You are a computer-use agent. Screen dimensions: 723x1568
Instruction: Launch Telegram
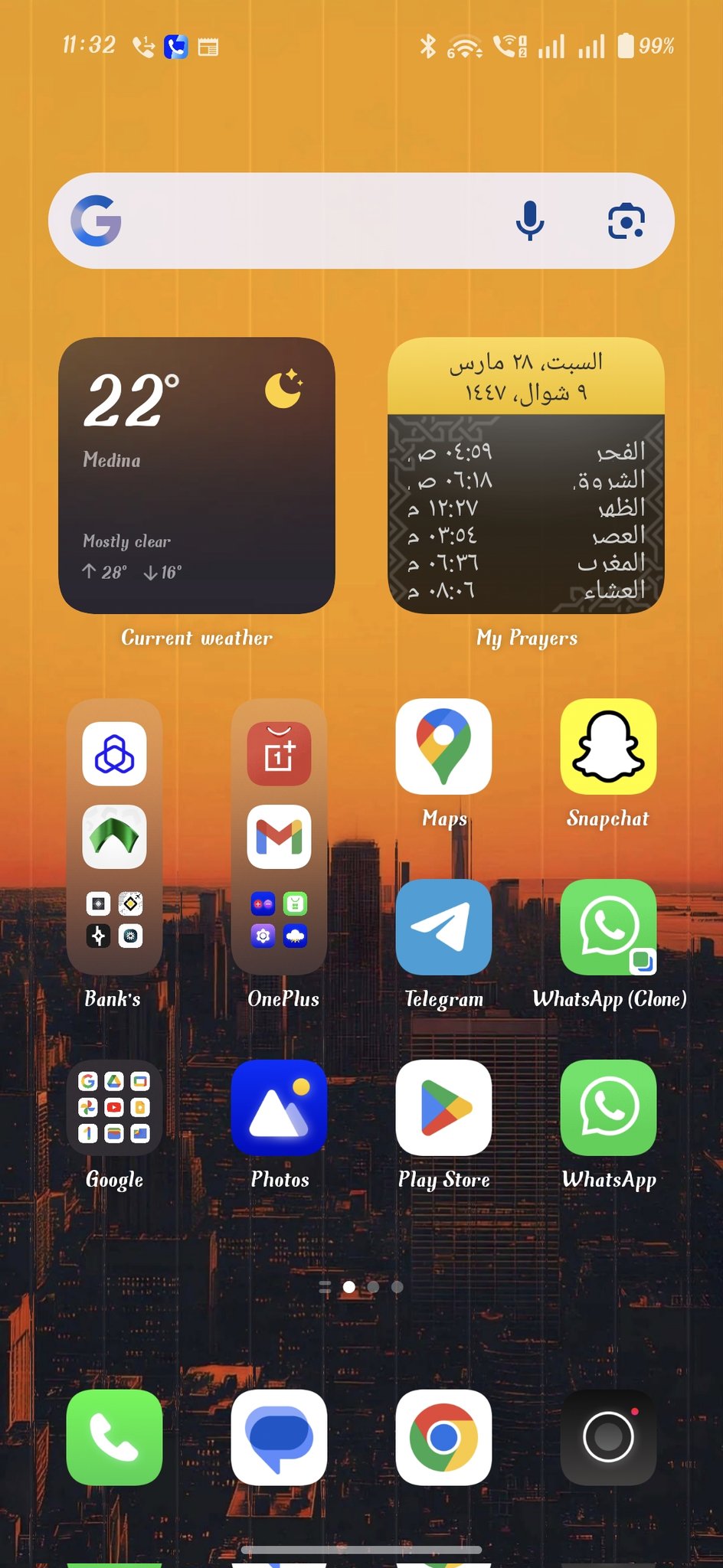coord(443,926)
